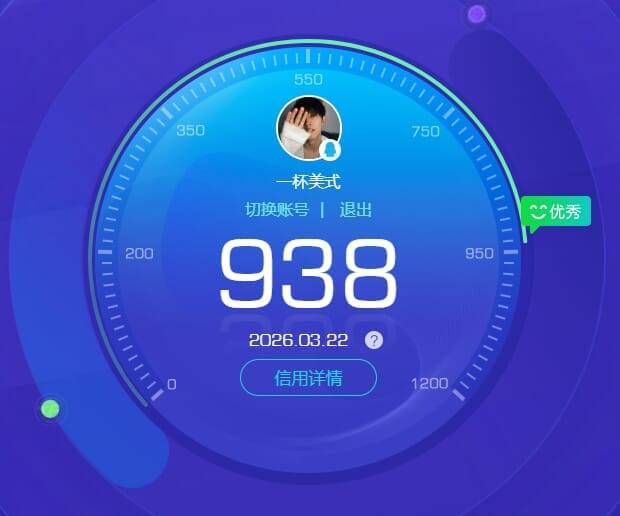This screenshot has width=620, height=516.
Task: Open the question mark help icon
Action: point(374,340)
